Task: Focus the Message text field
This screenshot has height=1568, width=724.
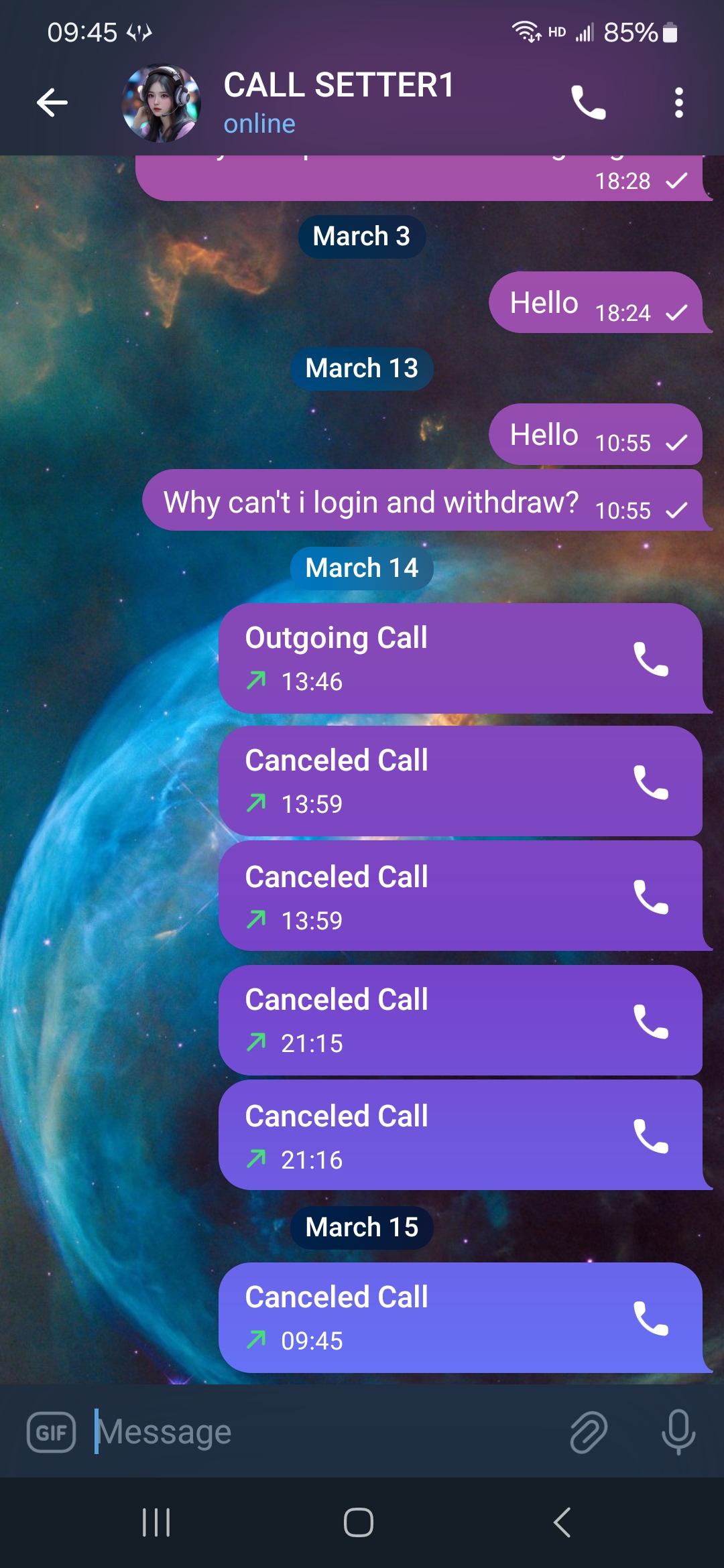Action: [322, 1433]
